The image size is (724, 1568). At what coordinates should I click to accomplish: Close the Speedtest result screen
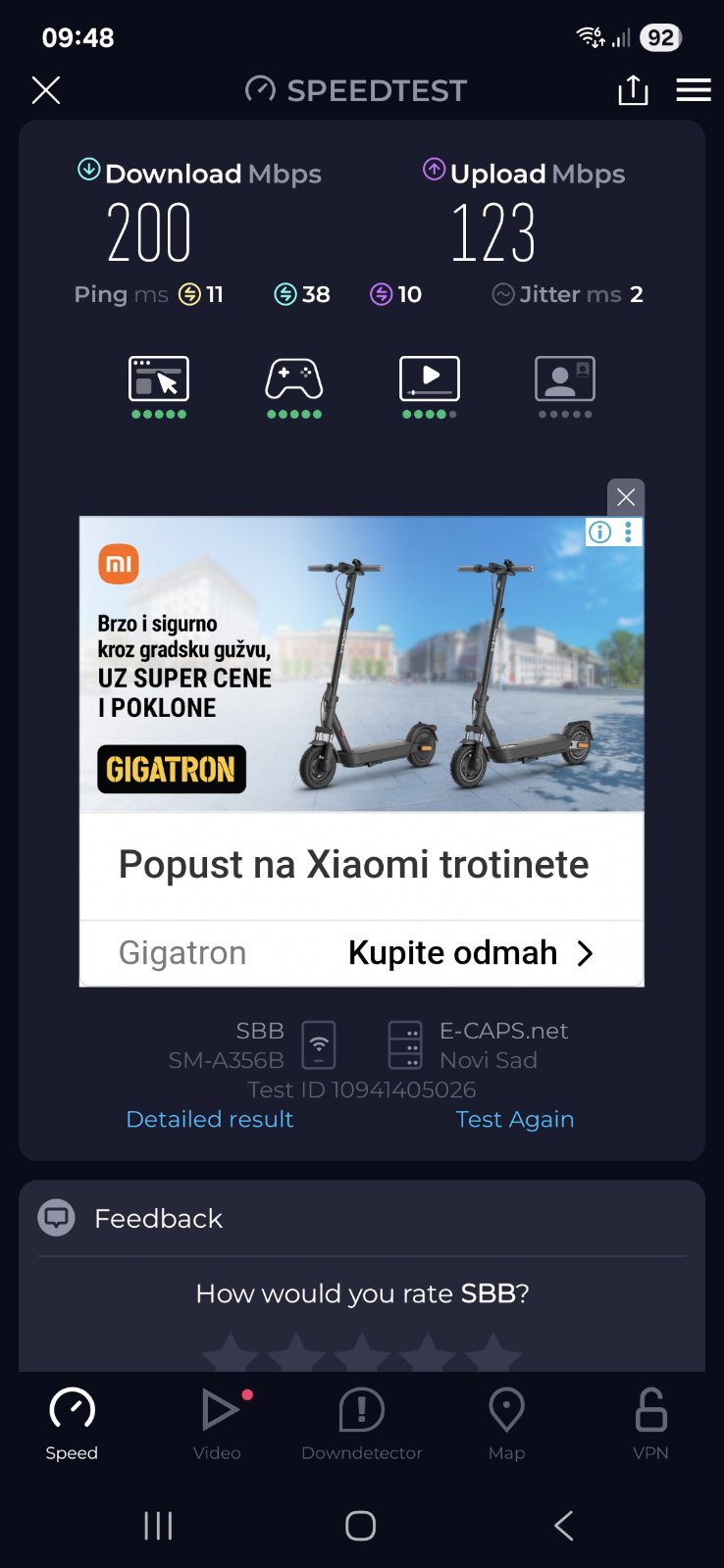coord(46,90)
